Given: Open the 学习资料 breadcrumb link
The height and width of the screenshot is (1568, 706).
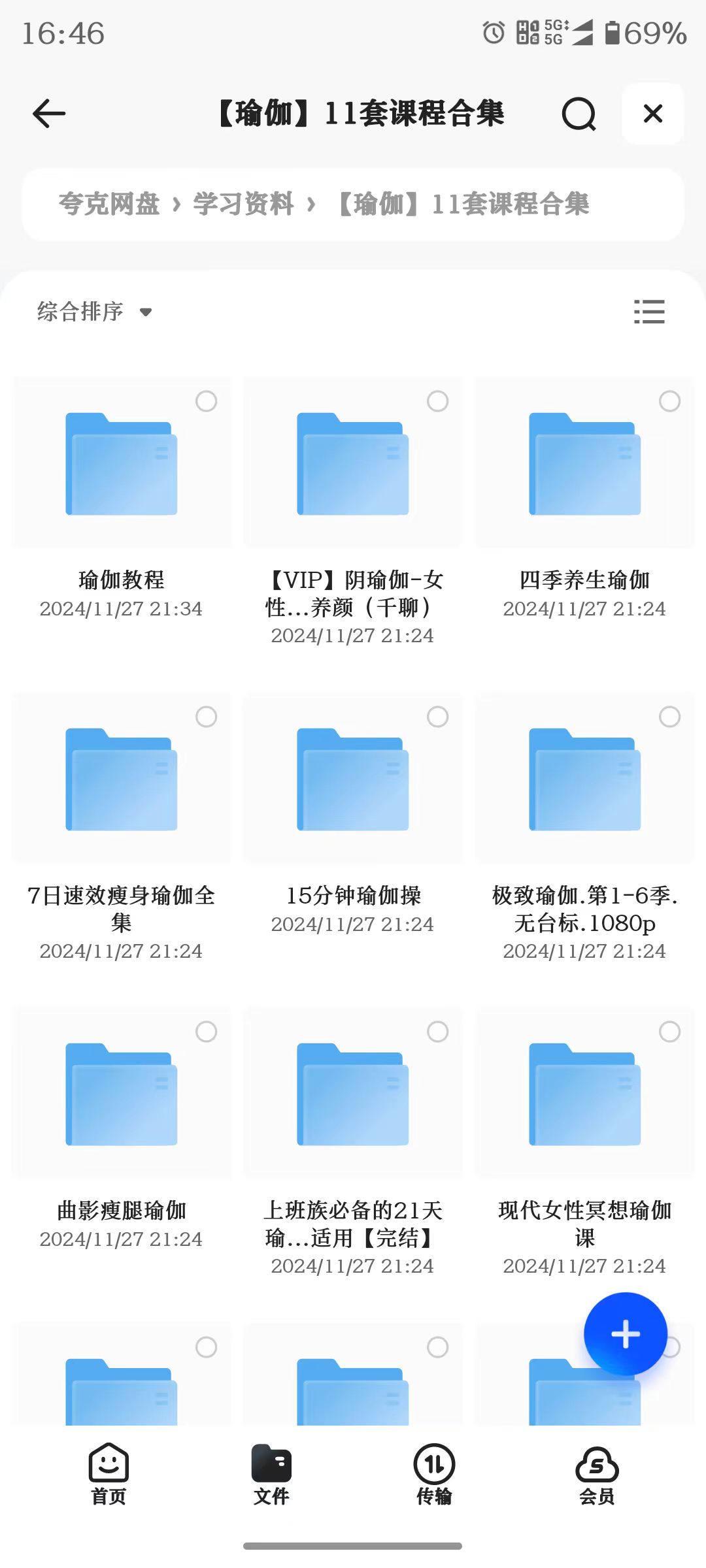Looking at the screenshot, I should point(244,204).
